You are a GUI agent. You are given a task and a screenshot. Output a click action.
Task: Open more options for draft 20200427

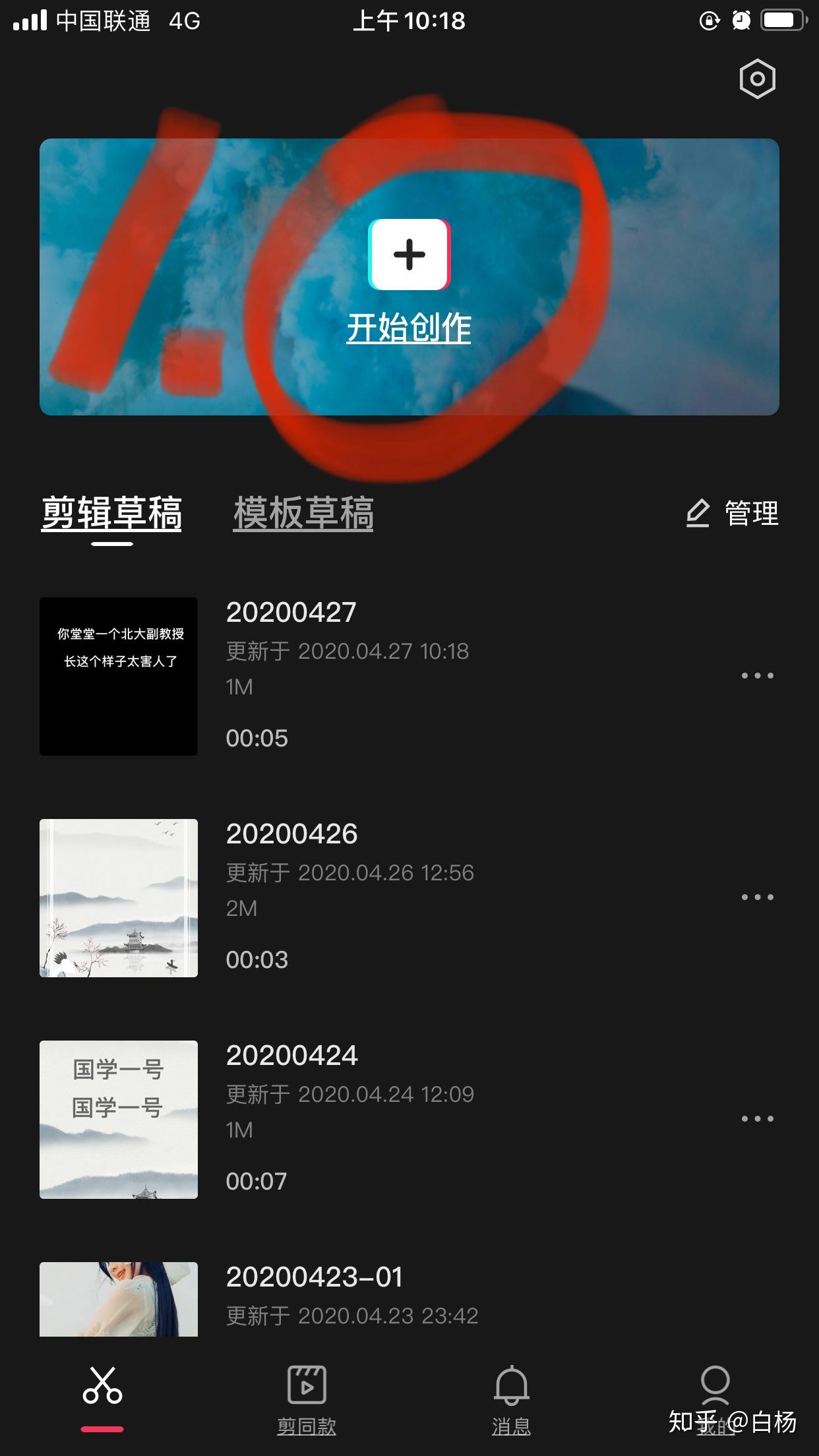(x=757, y=675)
